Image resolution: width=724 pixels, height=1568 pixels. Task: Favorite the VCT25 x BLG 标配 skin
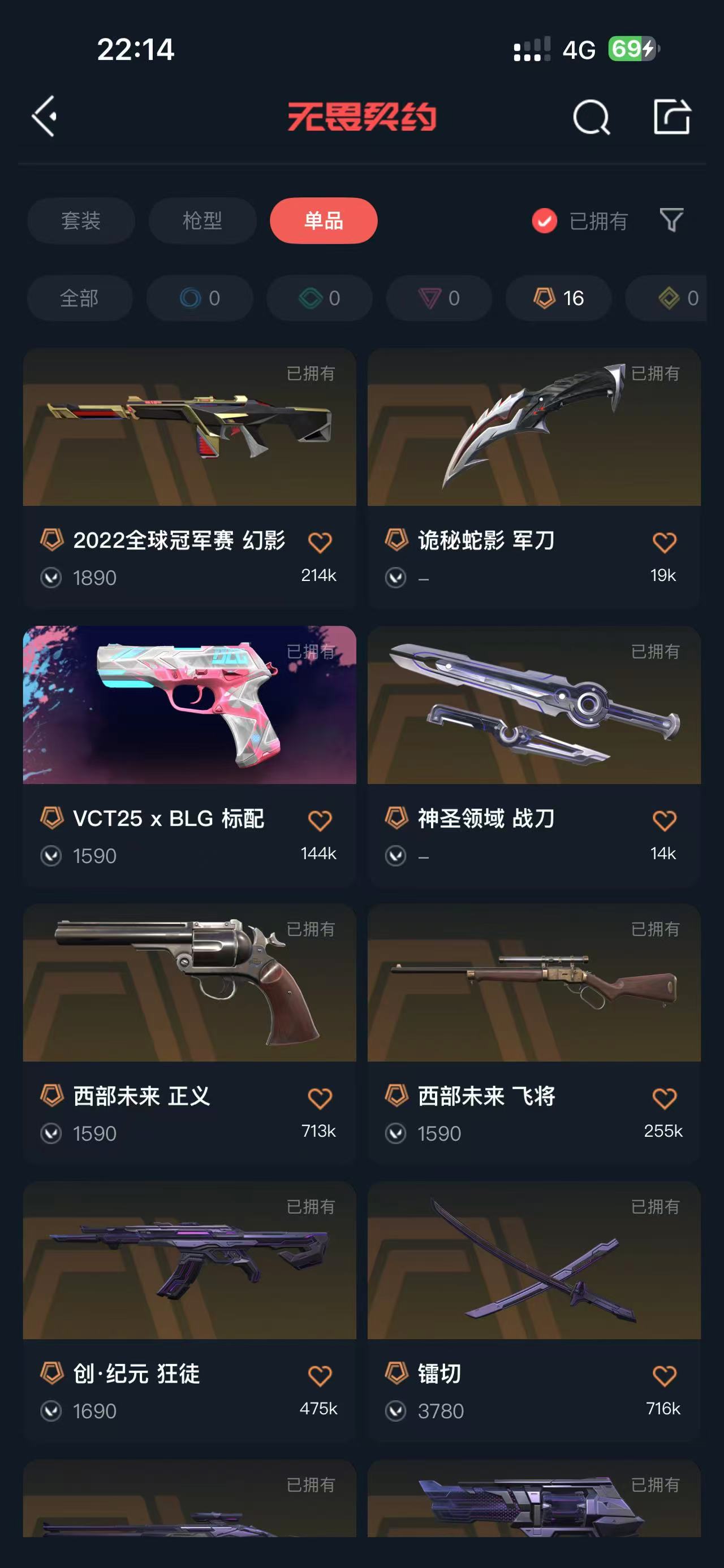(320, 820)
